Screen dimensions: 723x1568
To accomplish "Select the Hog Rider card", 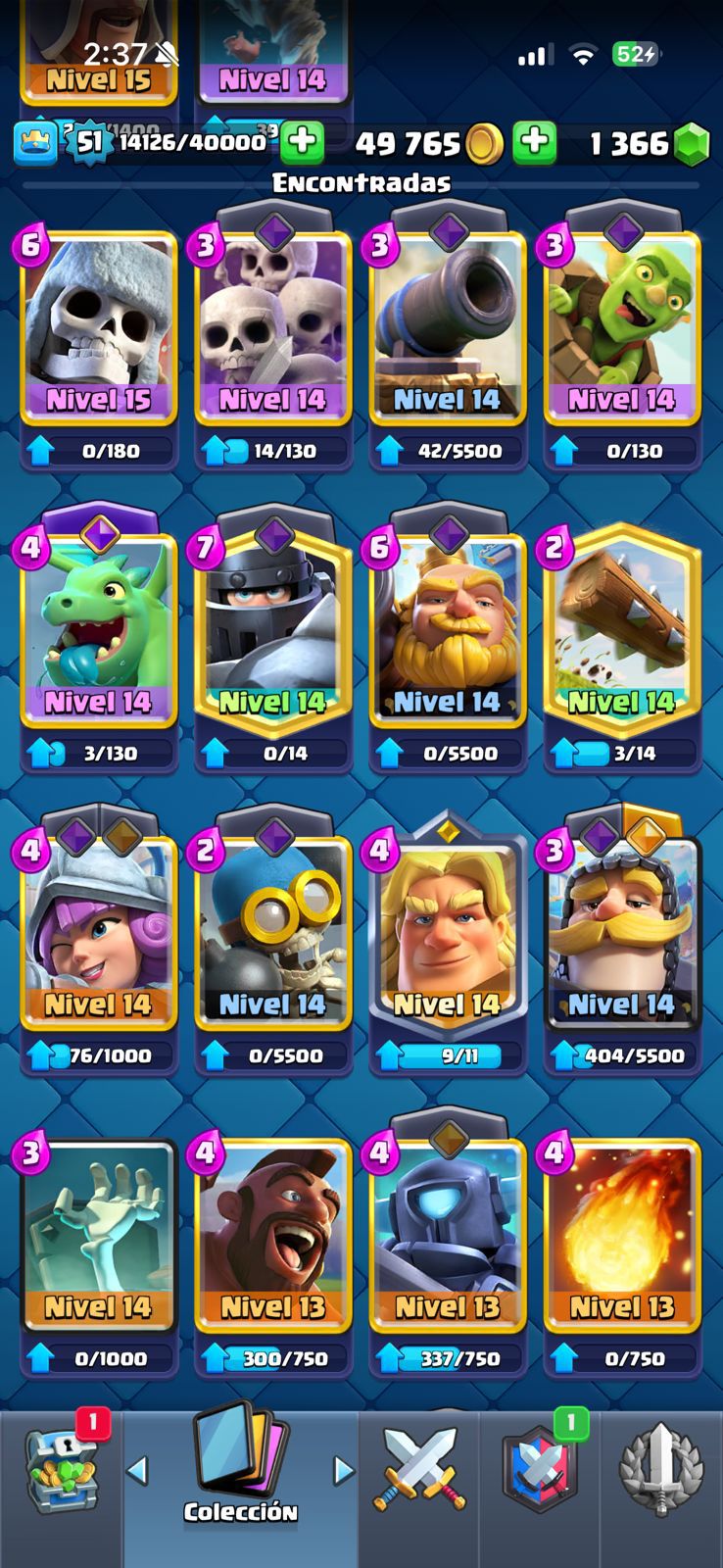I will click(273, 1235).
